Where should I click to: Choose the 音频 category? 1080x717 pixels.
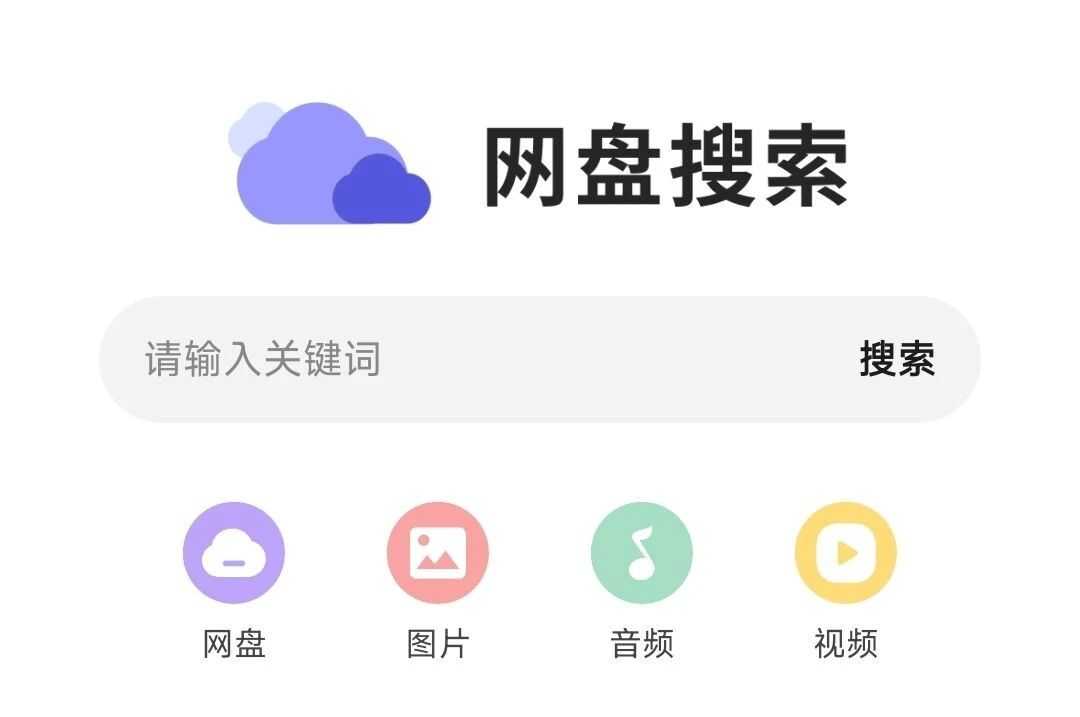pyautogui.click(x=641, y=553)
